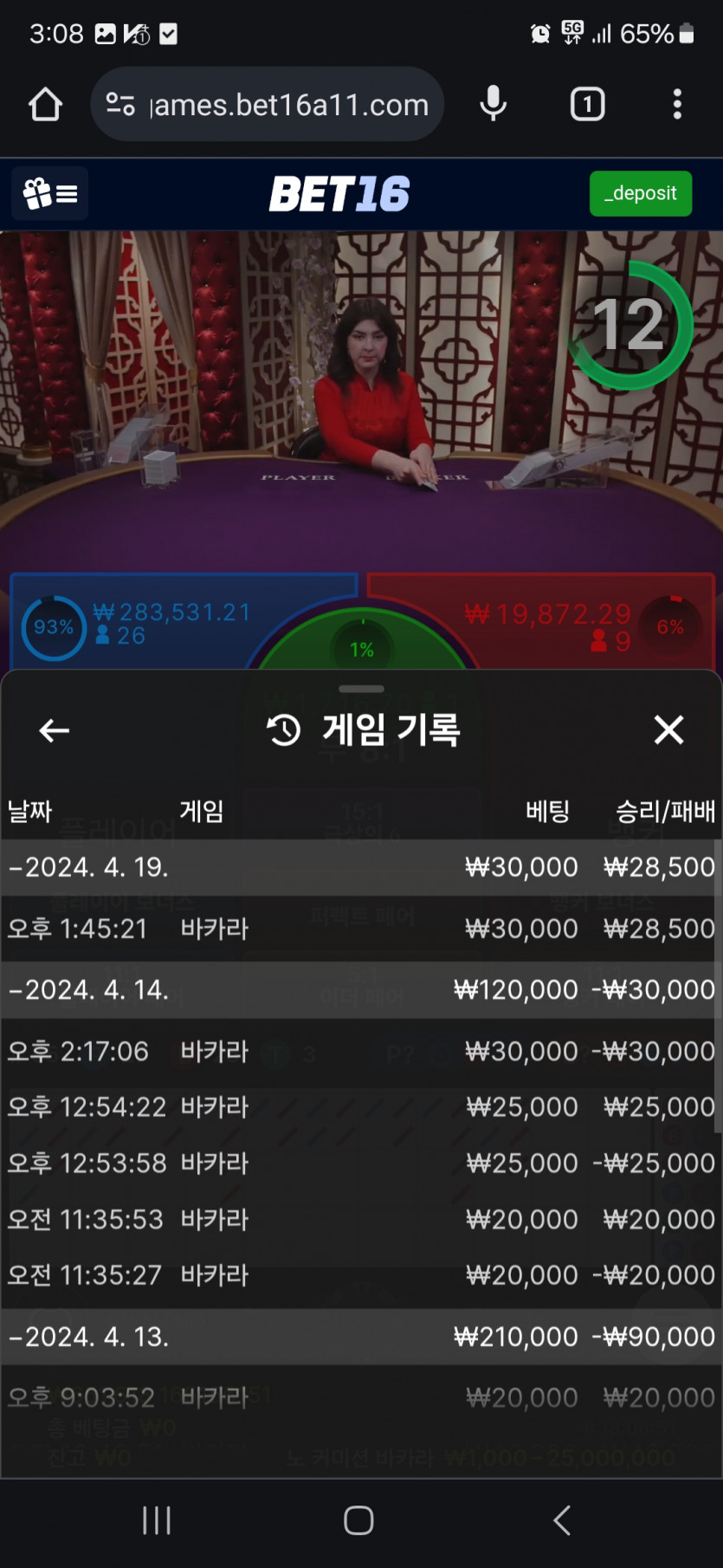Collapse the 2024. 4. 14. date group
Viewport: 723px width, 1568px height.
pos(90,989)
